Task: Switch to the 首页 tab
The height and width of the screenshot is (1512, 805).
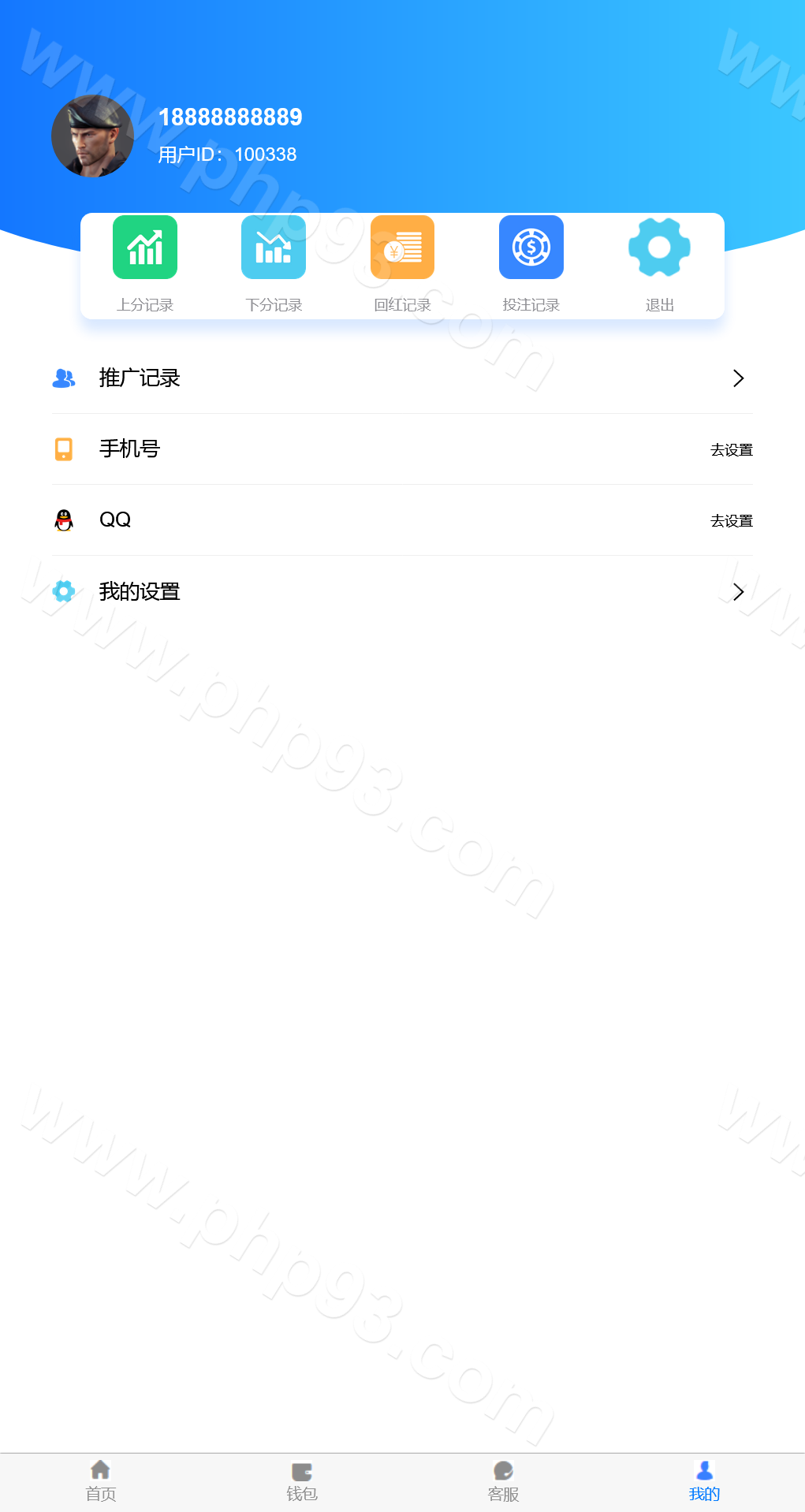Action: point(101,1481)
